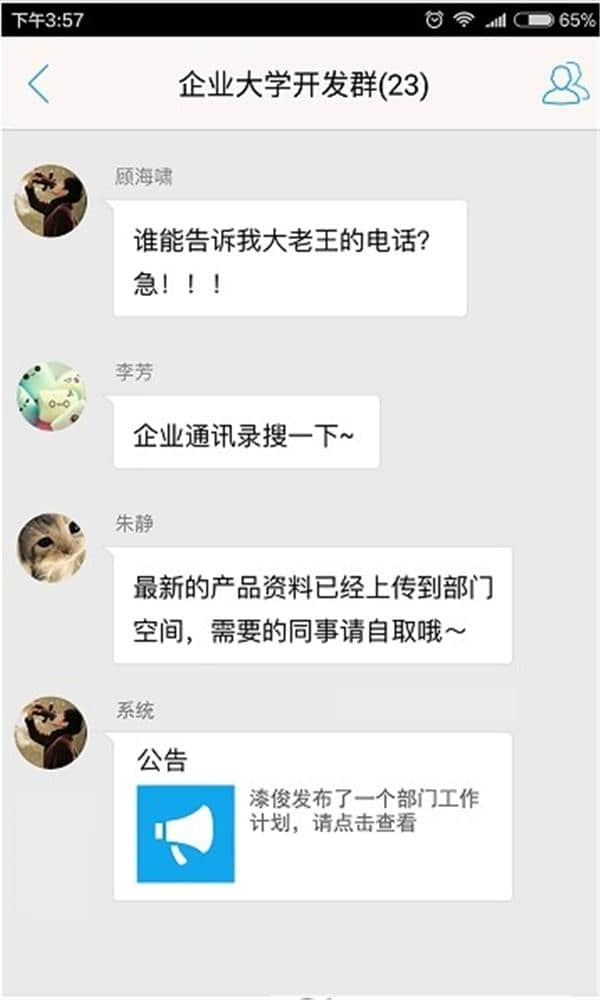Viewport: 600px width, 1000px height.
Task: Open 朱静's cat avatar profile
Action: [x=51, y=547]
